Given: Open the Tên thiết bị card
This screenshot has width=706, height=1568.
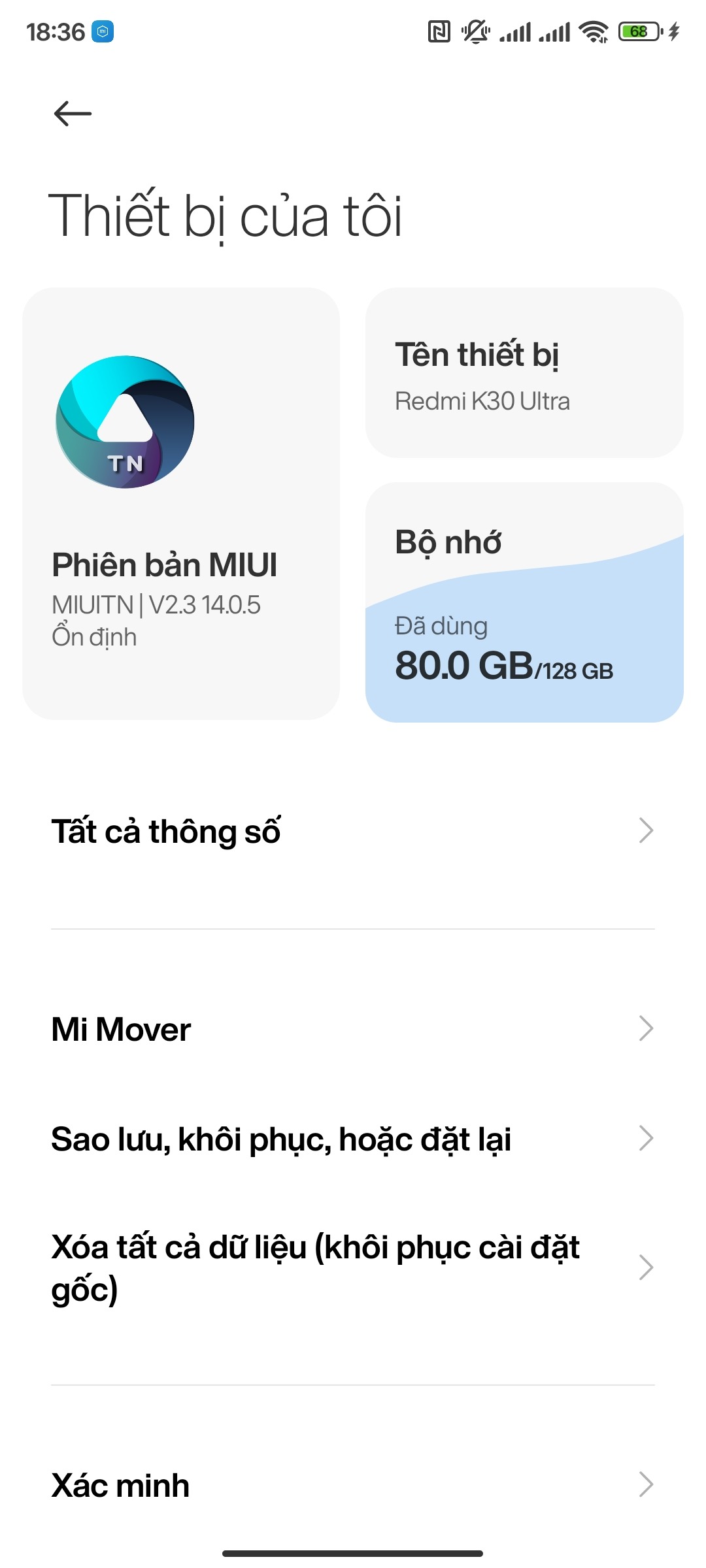Looking at the screenshot, I should tap(524, 373).
